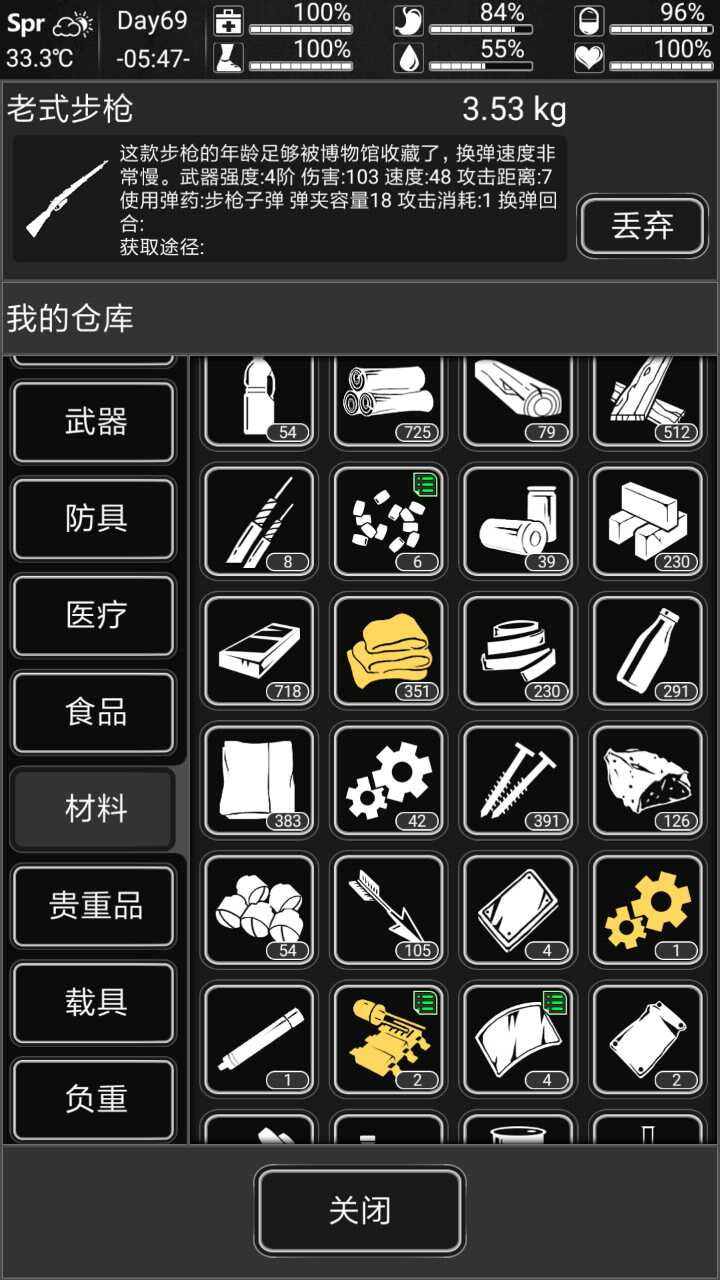This screenshot has width=720, height=1280.
Task: Open the 防具 category tab
Action: (94, 518)
